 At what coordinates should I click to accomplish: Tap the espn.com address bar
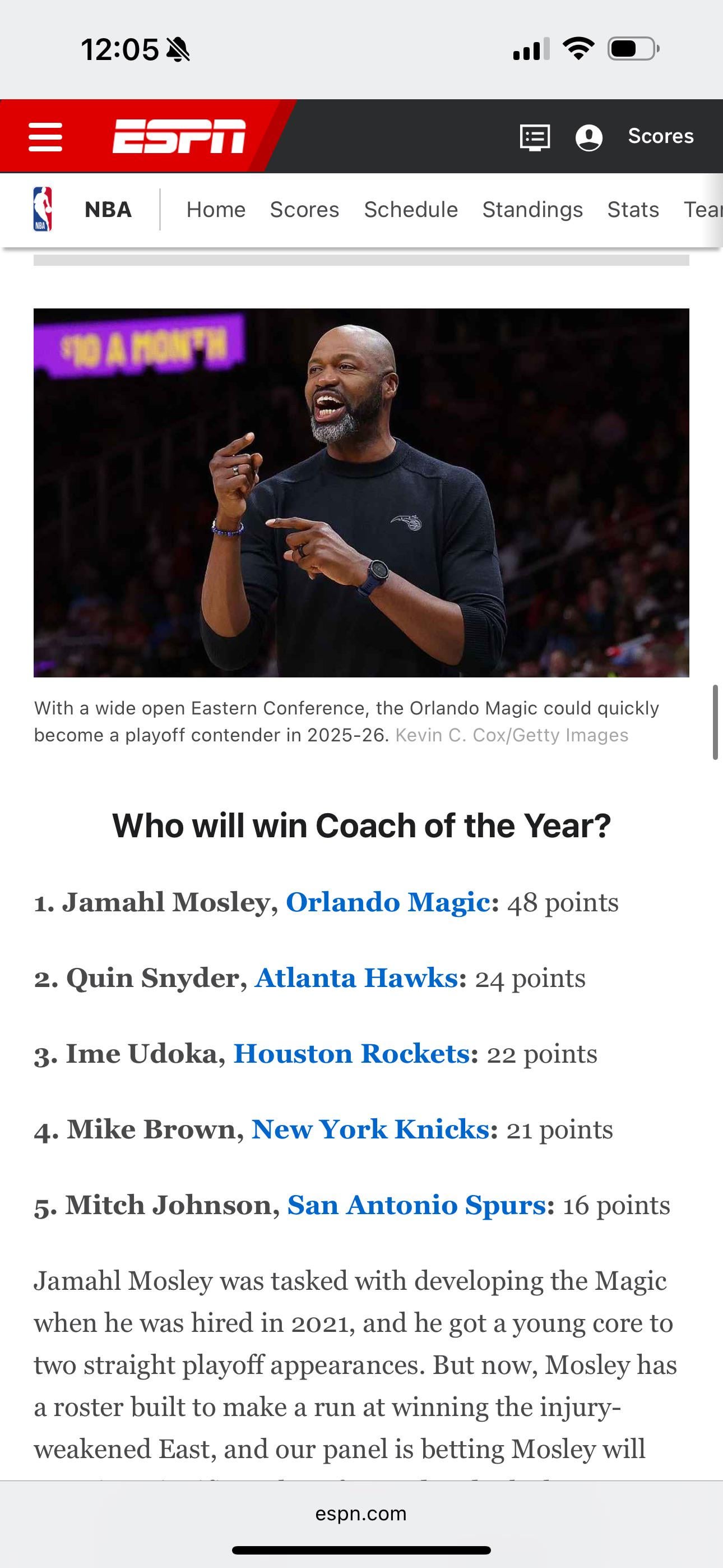pyautogui.click(x=361, y=1514)
